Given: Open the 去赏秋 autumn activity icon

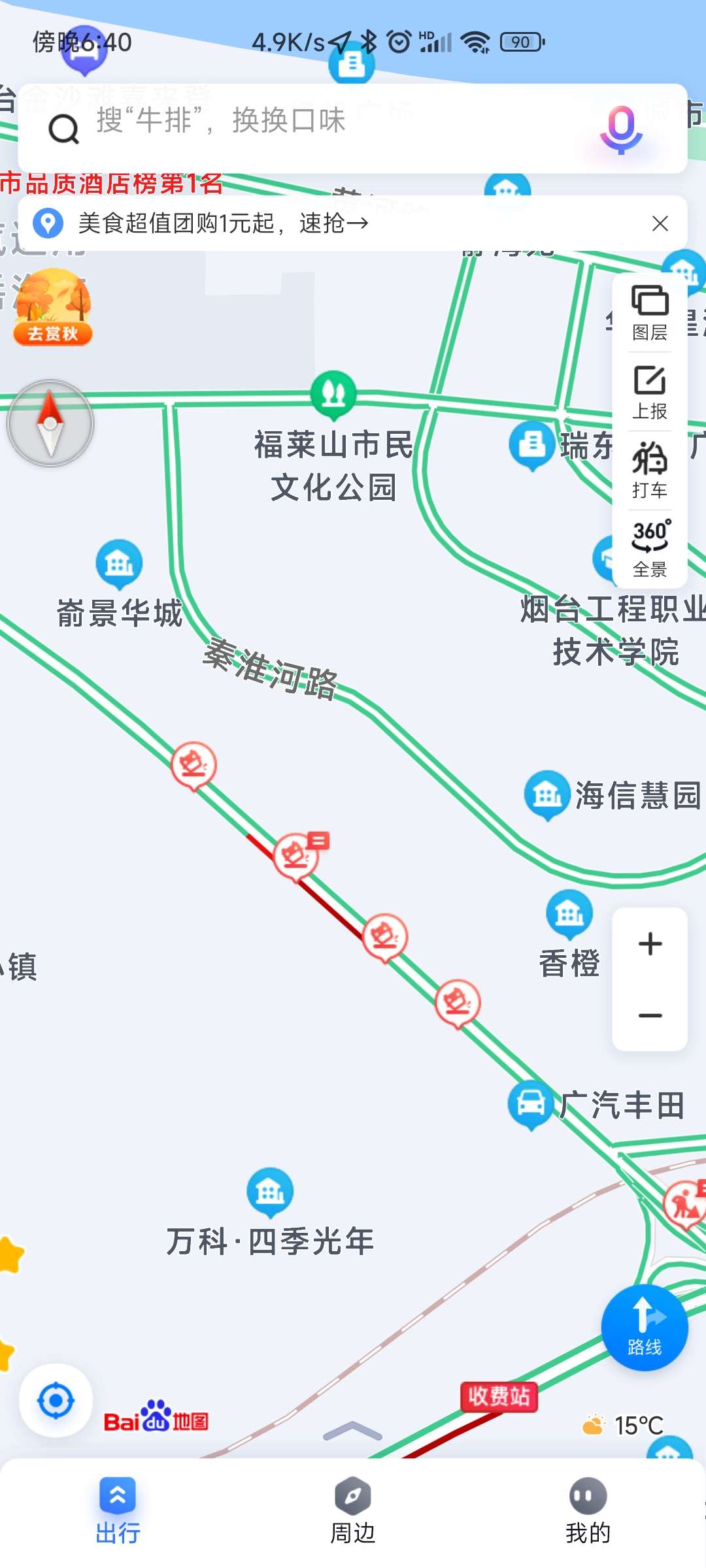Looking at the screenshot, I should click(52, 308).
